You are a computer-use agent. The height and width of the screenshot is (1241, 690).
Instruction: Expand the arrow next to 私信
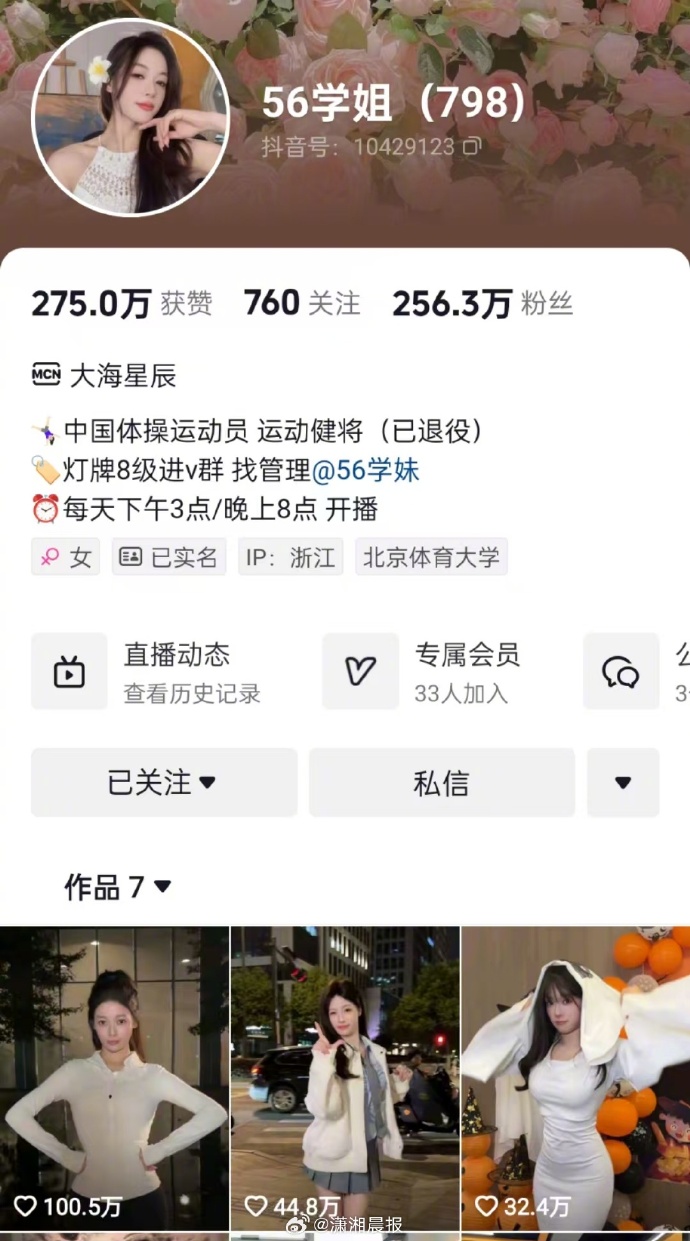pyautogui.click(x=622, y=783)
